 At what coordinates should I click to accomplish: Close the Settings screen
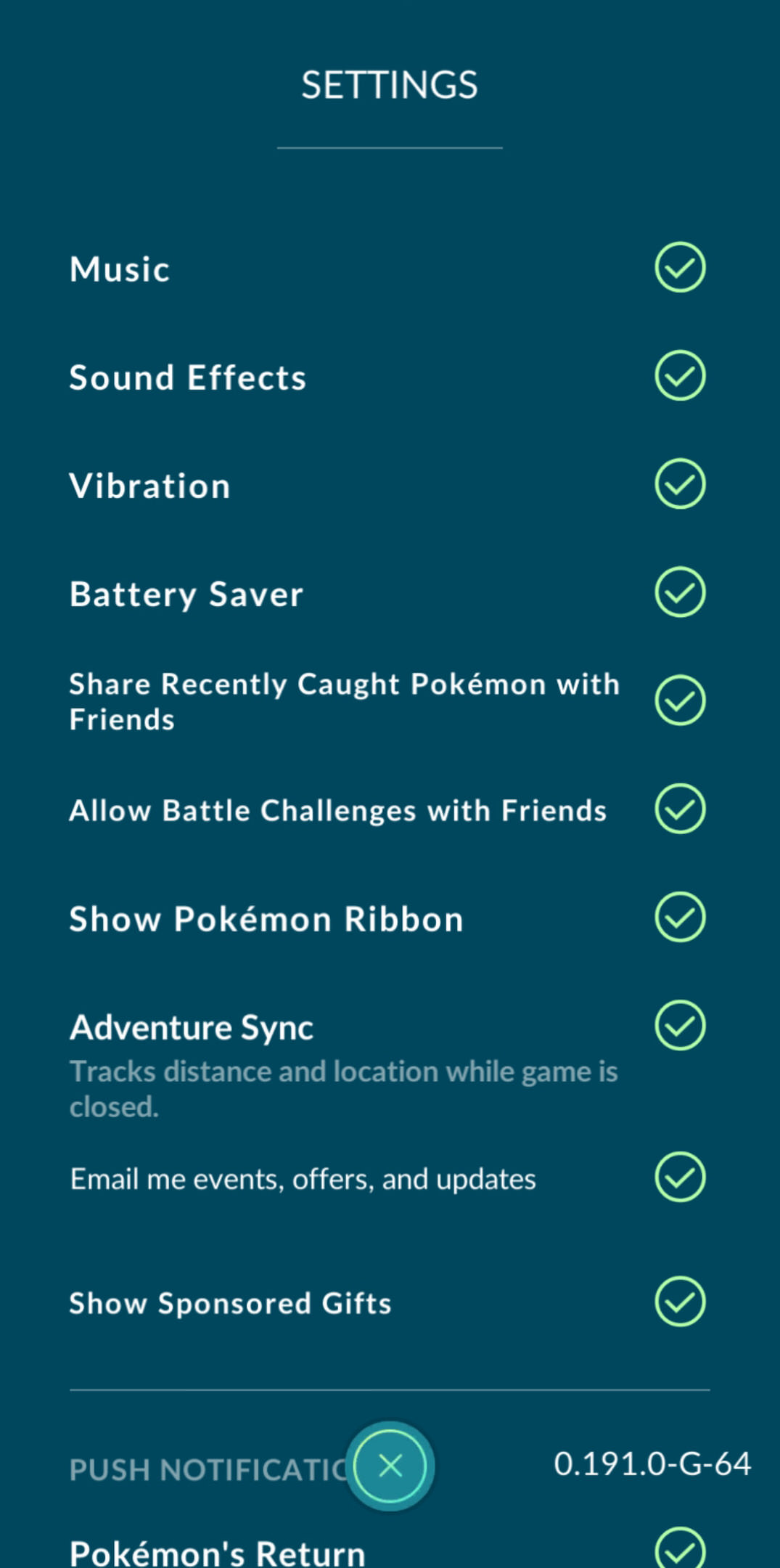pyautogui.click(x=390, y=1466)
